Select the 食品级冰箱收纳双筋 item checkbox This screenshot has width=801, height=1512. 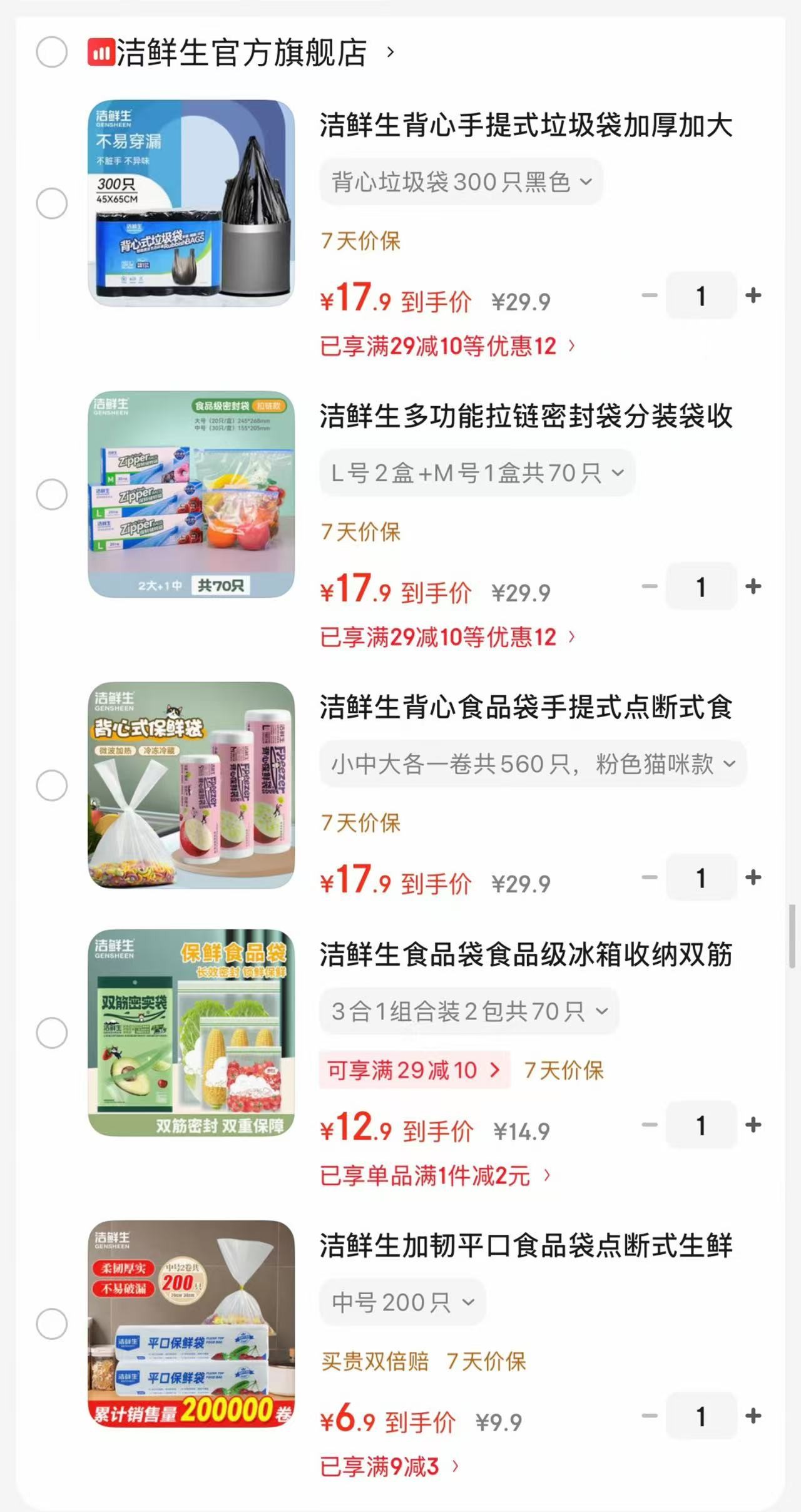click(52, 1033)
